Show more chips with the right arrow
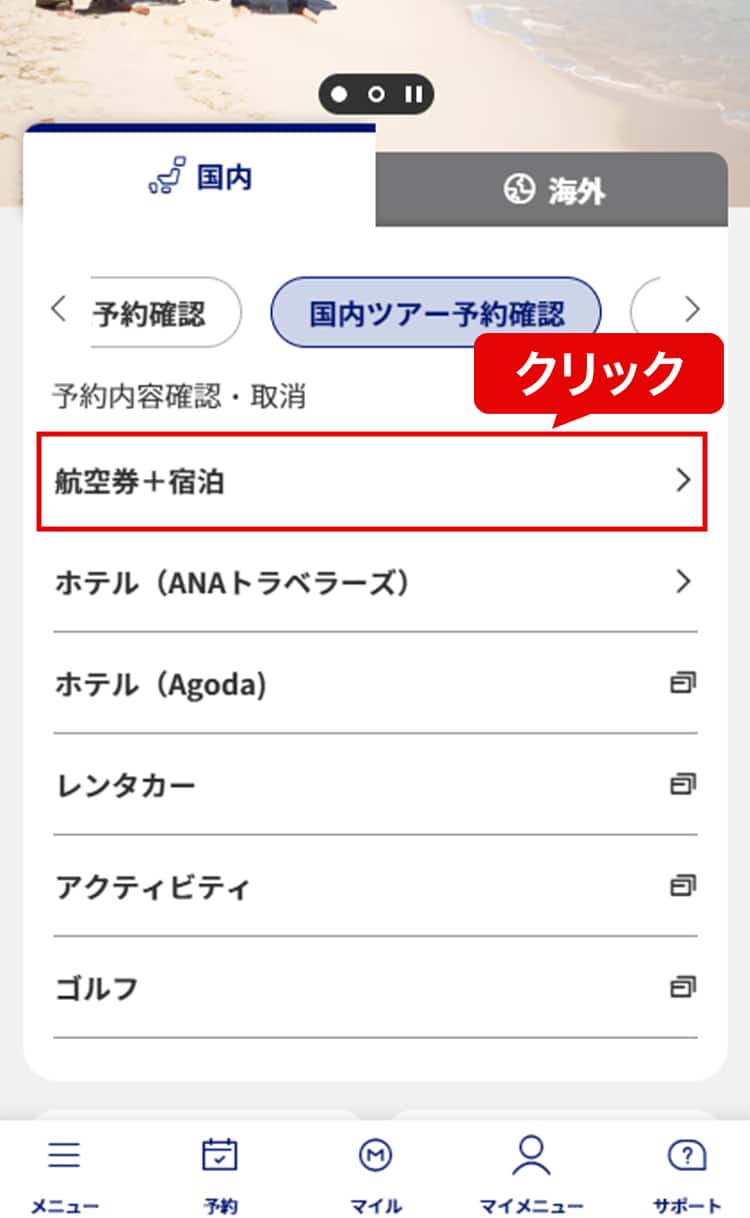 tap(692, 310)
